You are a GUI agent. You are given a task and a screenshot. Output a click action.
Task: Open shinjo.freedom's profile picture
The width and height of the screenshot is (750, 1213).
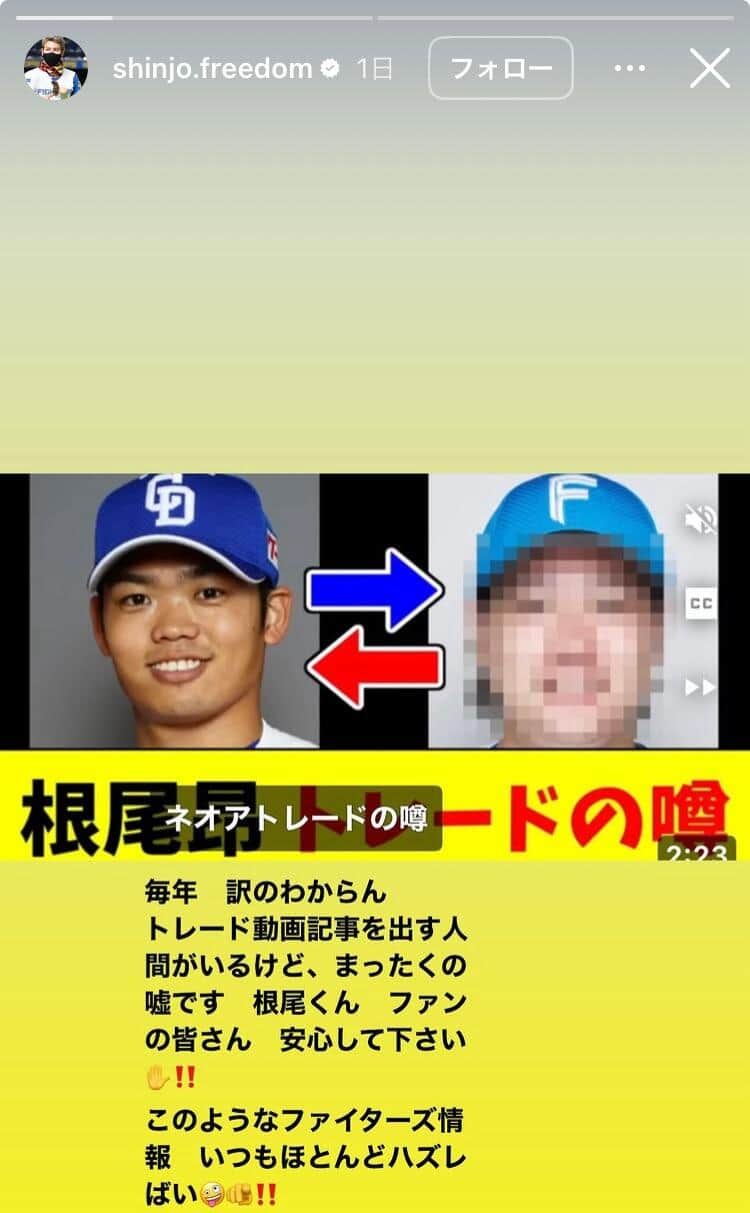point(55,68)
